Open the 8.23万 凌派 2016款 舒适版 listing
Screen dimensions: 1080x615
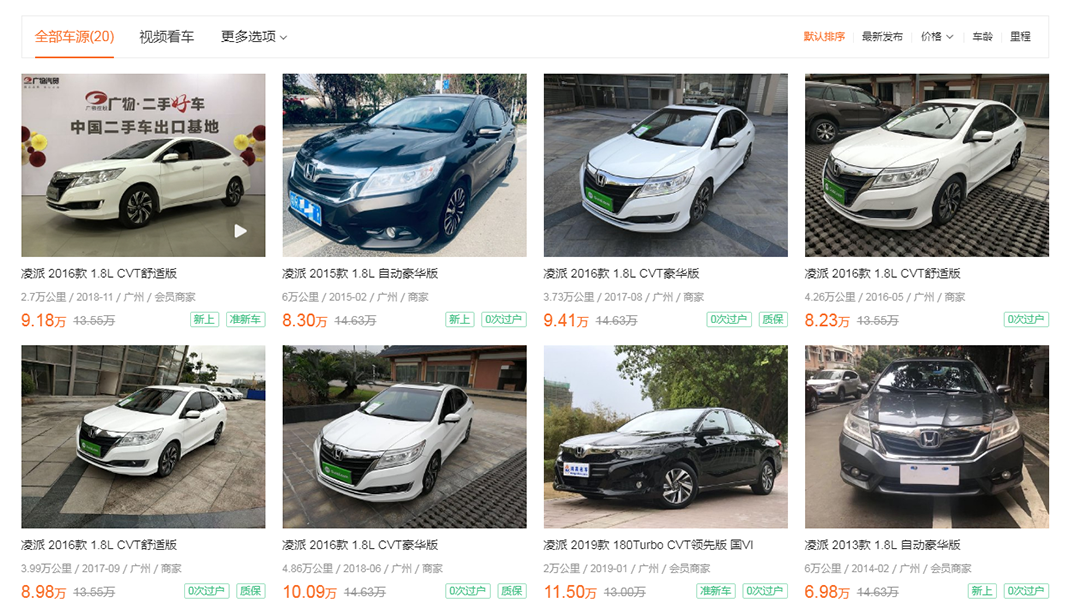pyautogui.click(x=926, y=166)
